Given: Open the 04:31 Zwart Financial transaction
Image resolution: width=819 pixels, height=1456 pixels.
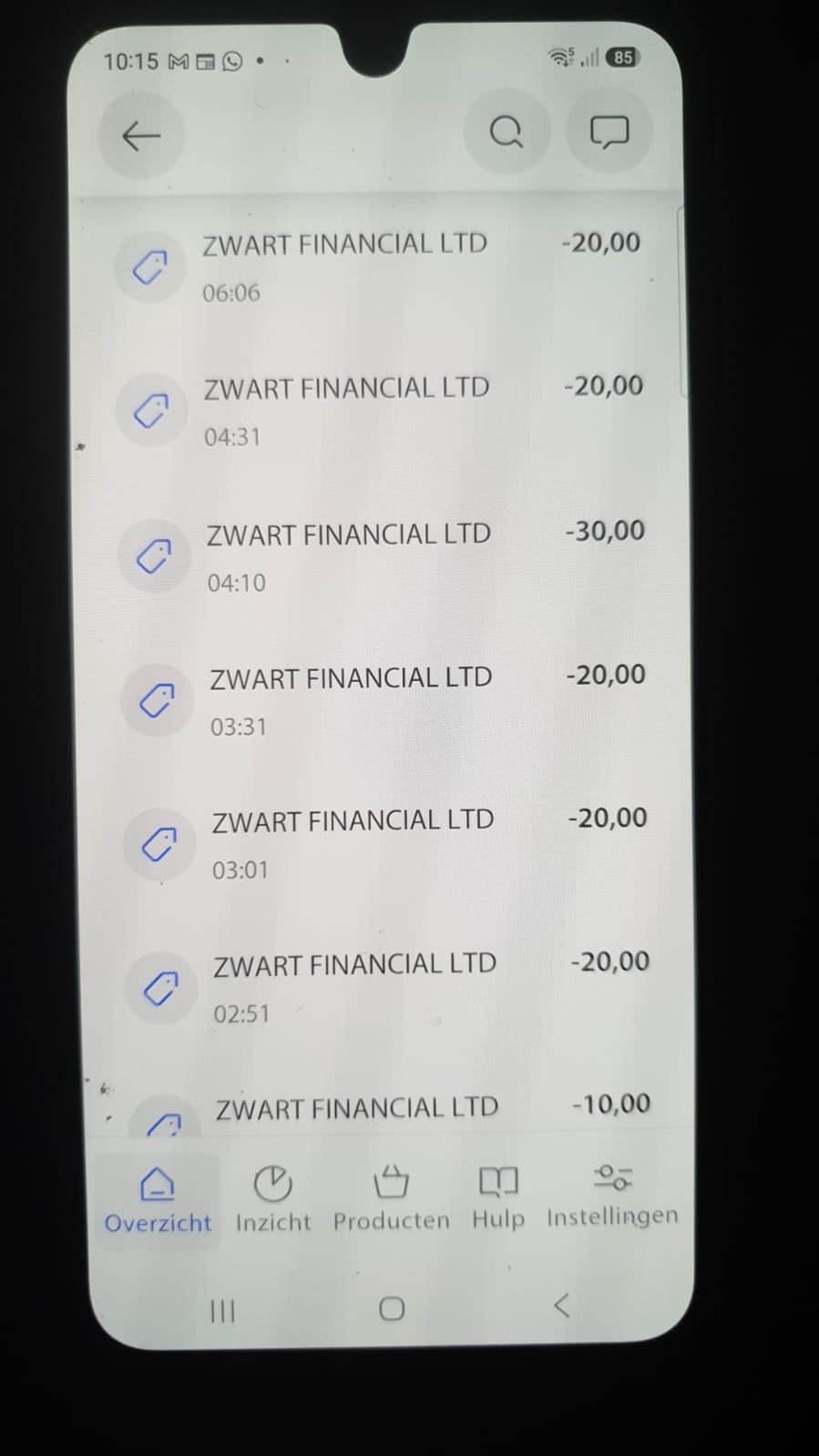Looking at the screenshot, I should tap(384, 412).
